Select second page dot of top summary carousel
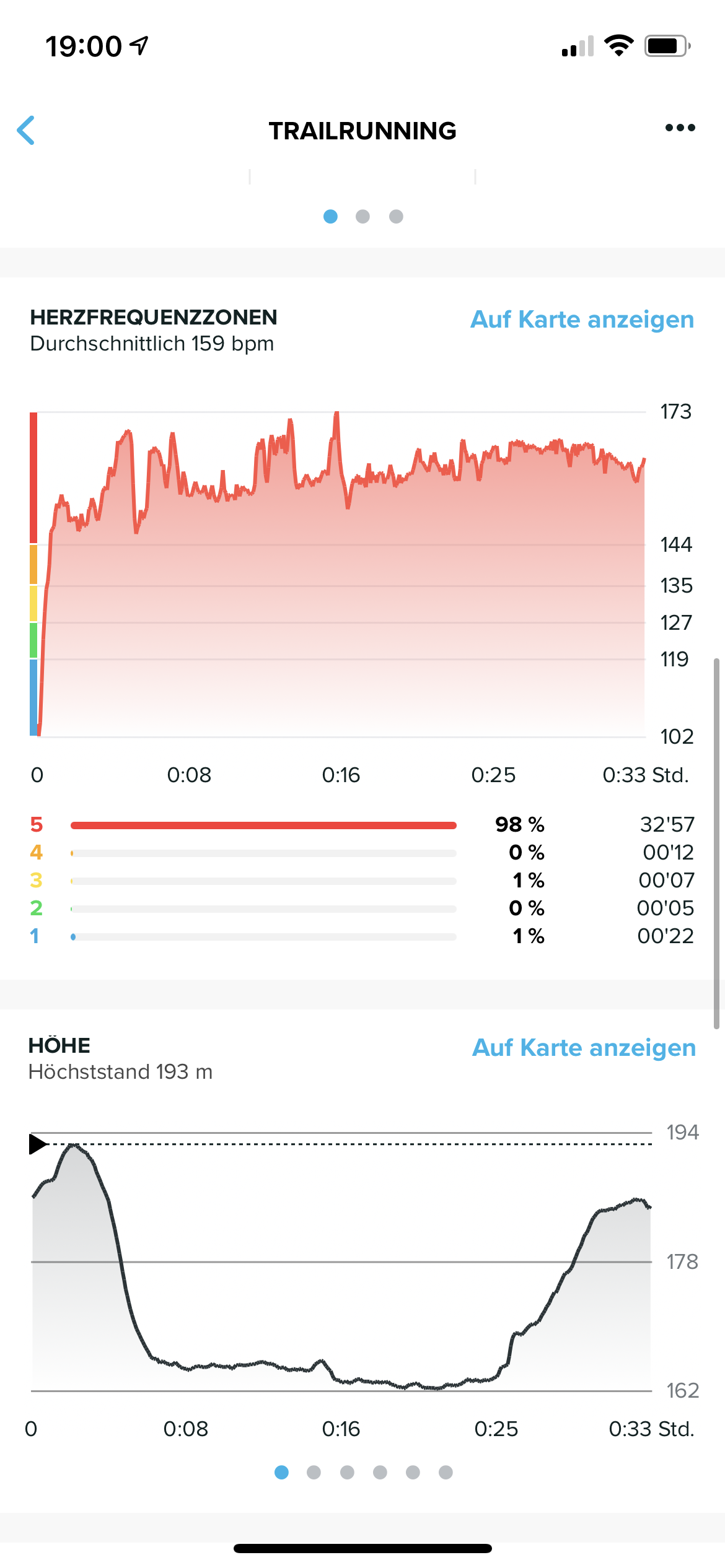This screenshot has height=1568, width=725. point(363,216)
